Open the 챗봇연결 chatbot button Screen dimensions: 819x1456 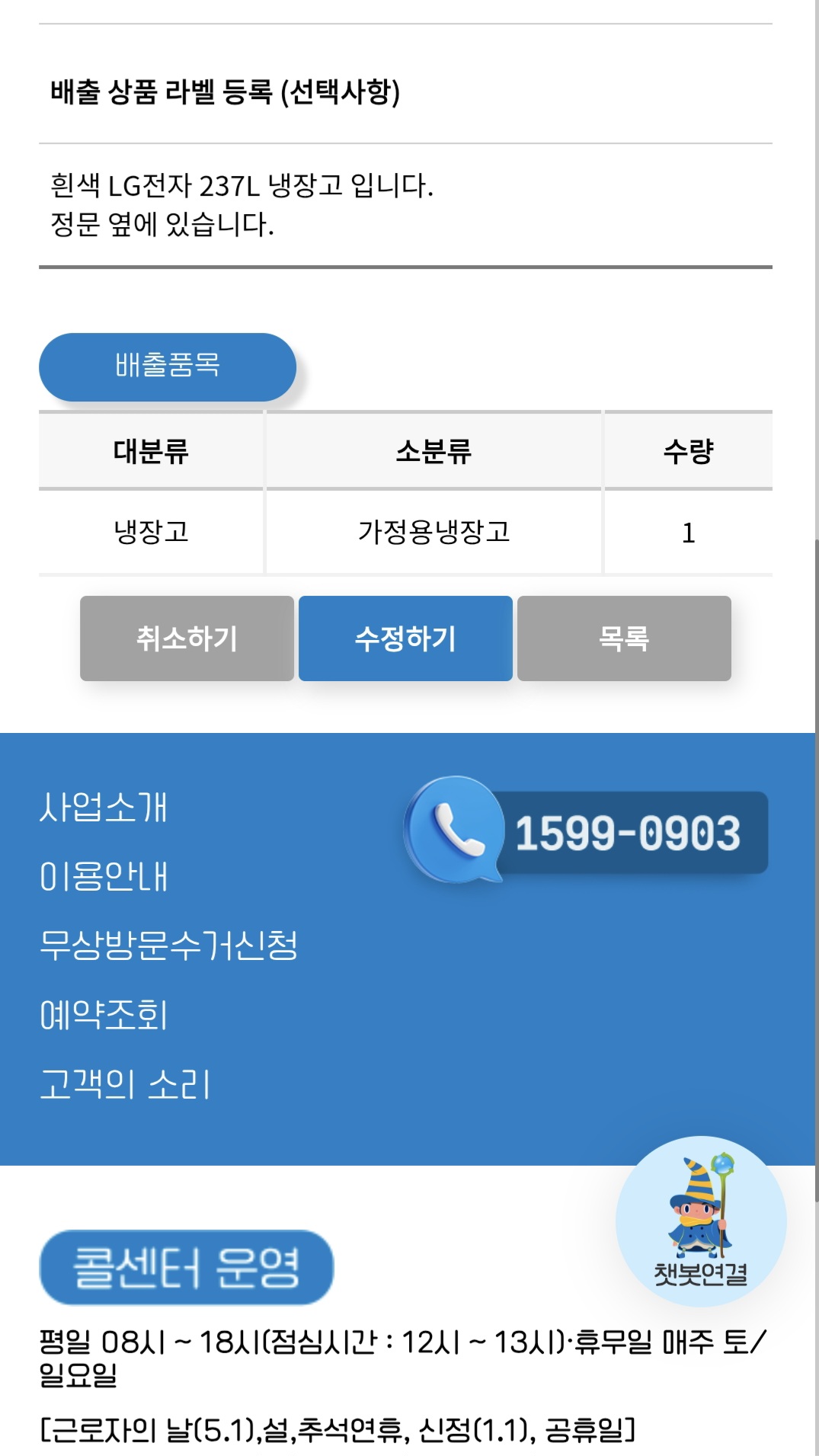click(x=701, y=1221)
